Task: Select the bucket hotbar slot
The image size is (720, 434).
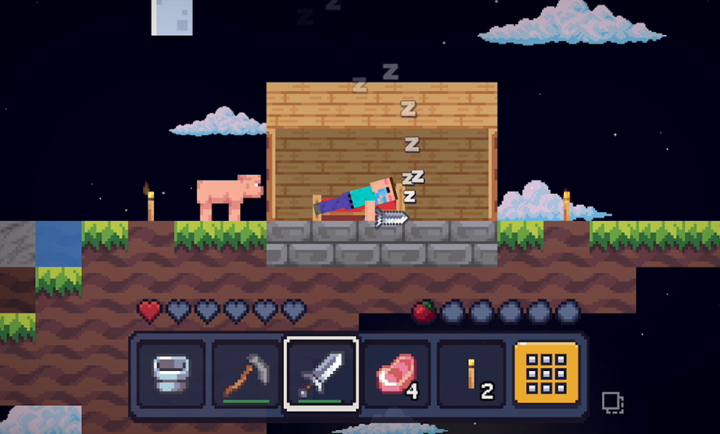Action: 169,374
